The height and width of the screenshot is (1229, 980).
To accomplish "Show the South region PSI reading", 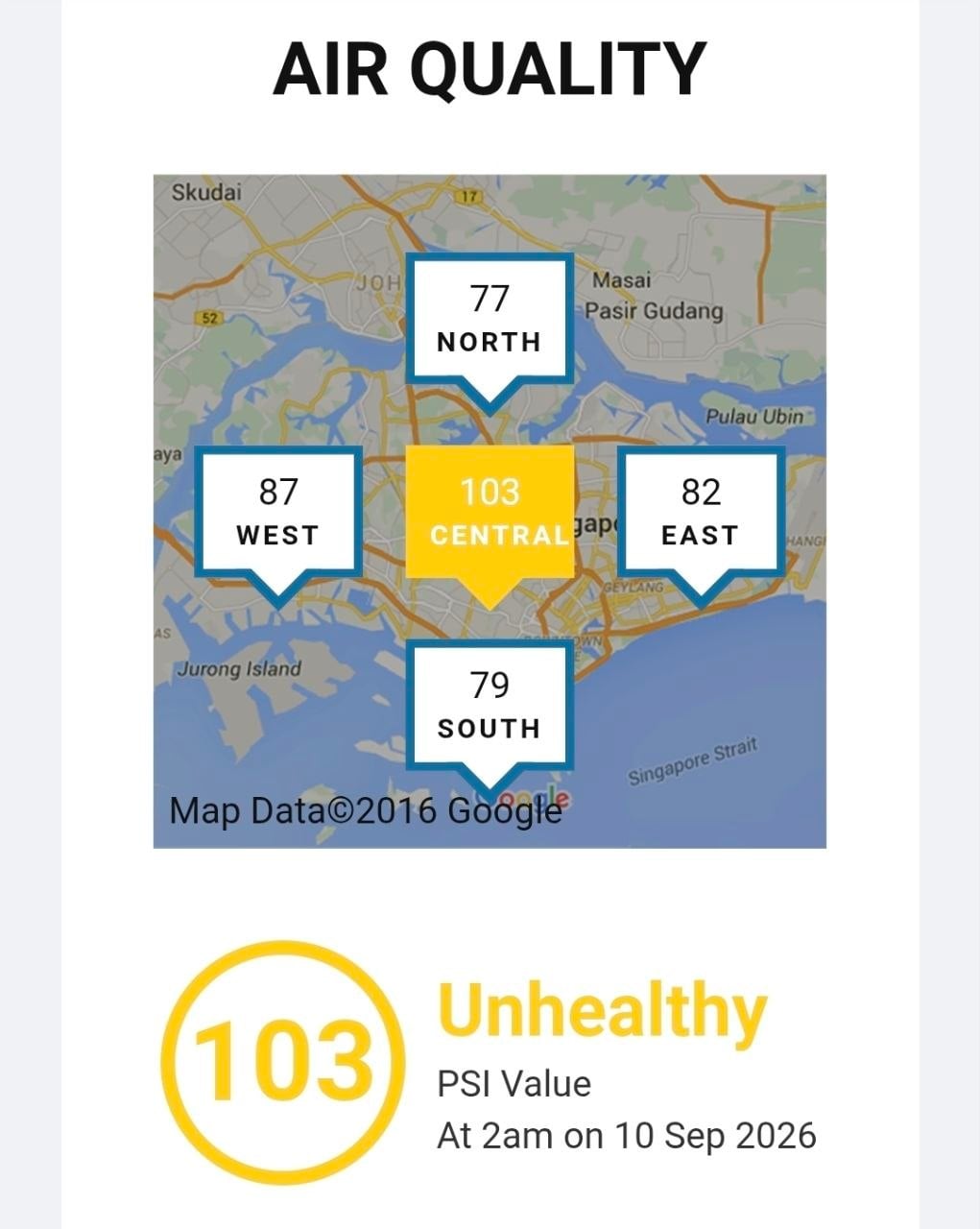I will (490, 706).
